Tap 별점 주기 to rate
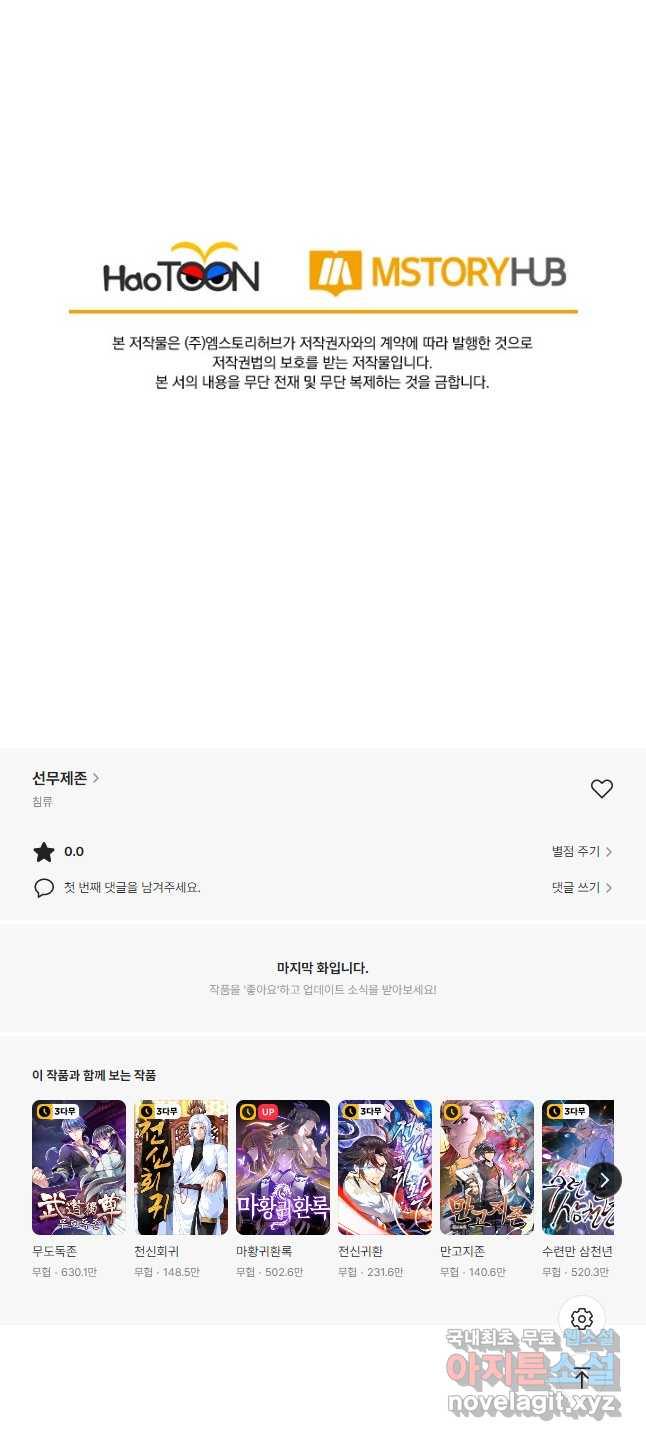The image size is (646, 1441). pos(581,852)
